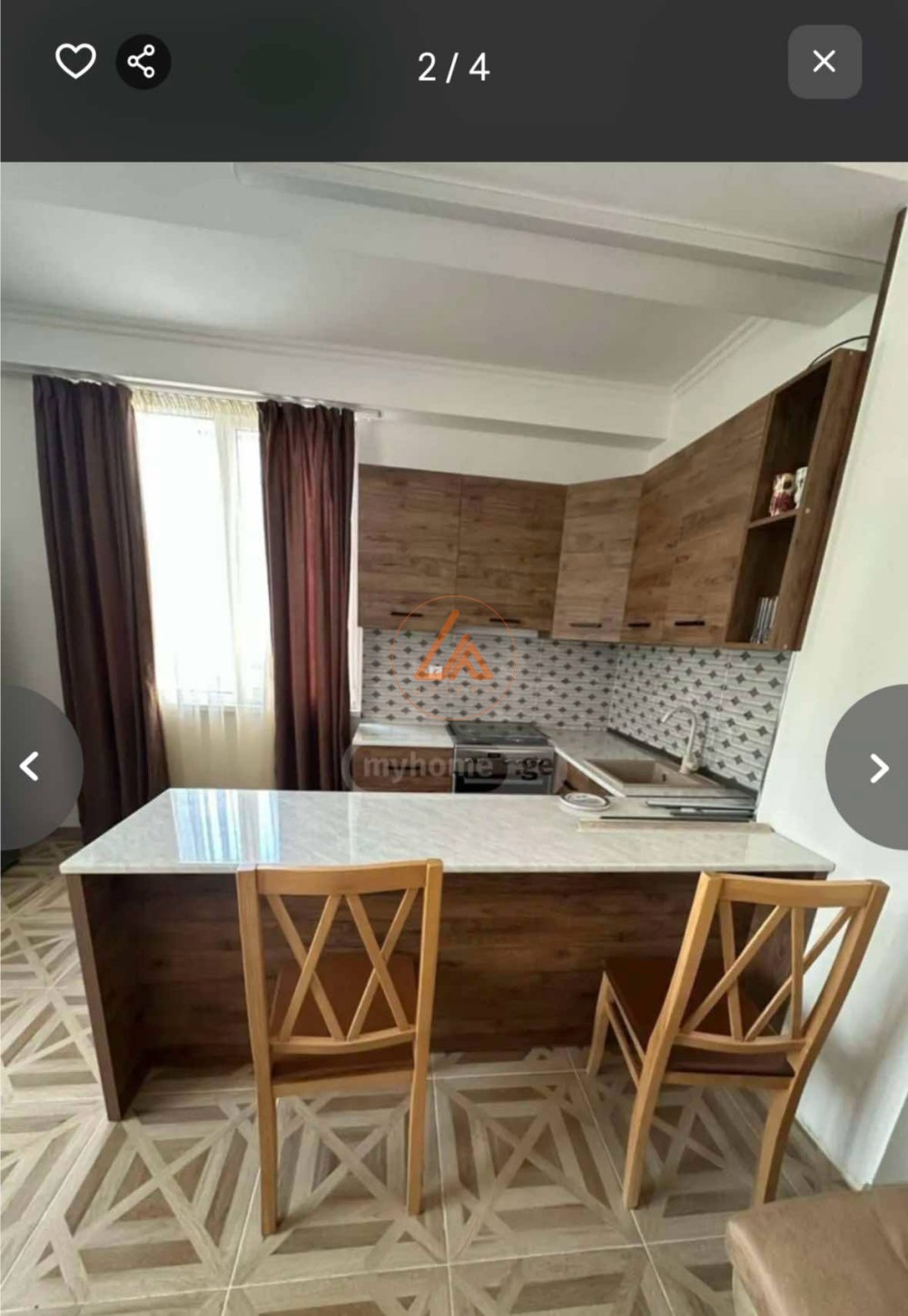908x1316 pixels.
Task: Click the heart icon to favorite listing
Action: [76, 60]
